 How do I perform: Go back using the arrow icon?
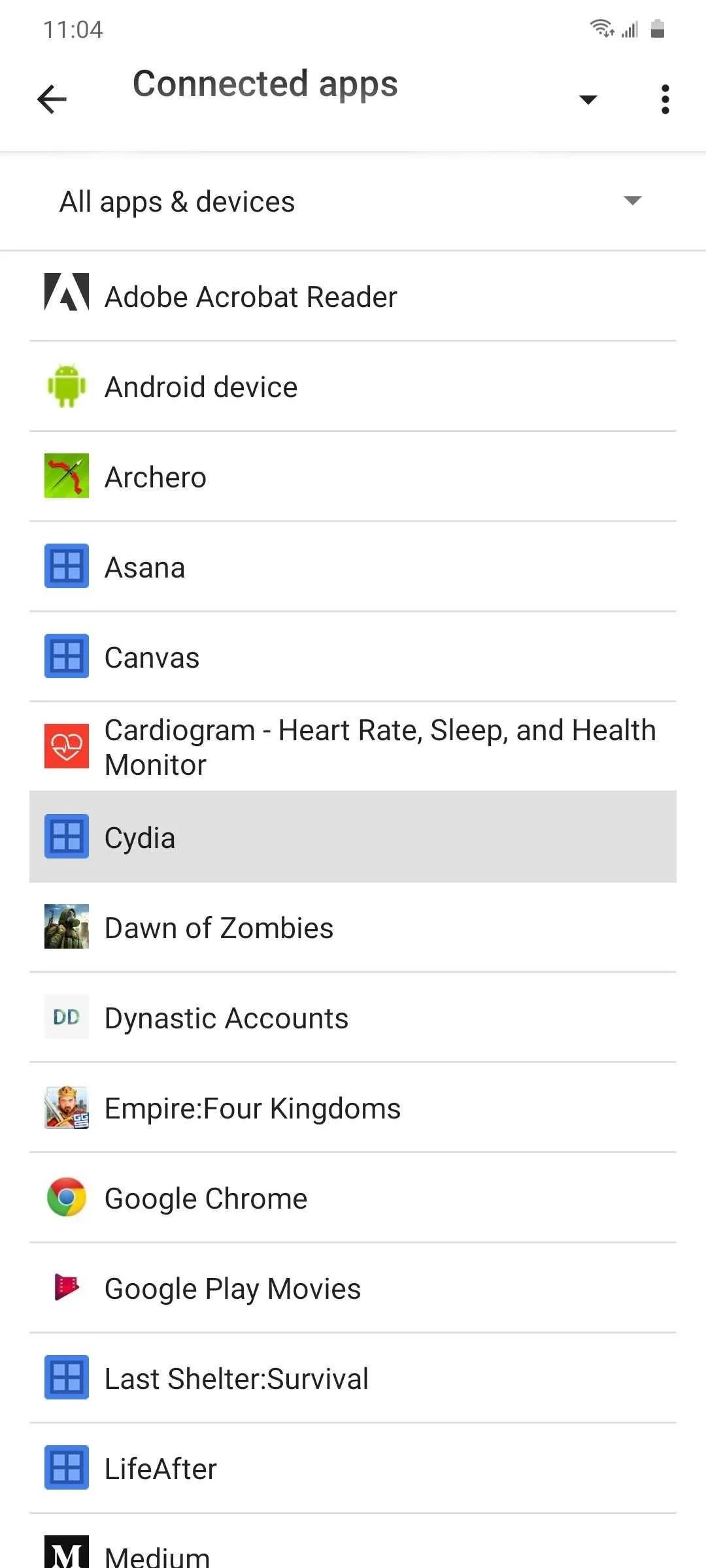52,99
